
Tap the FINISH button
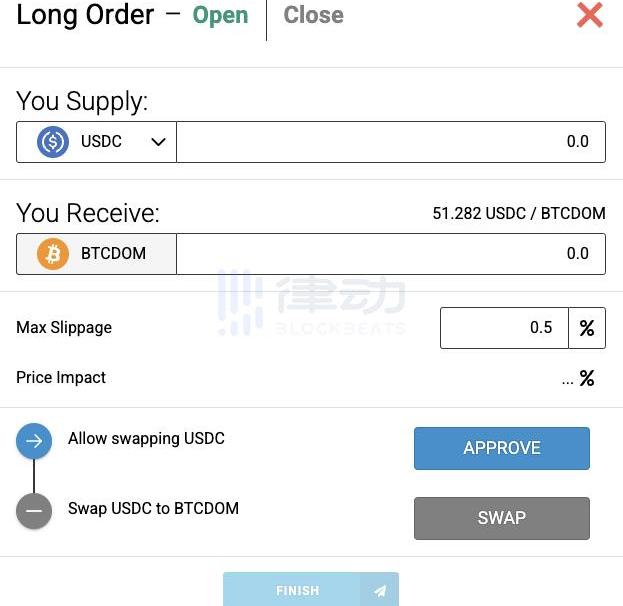coord(310,590)
